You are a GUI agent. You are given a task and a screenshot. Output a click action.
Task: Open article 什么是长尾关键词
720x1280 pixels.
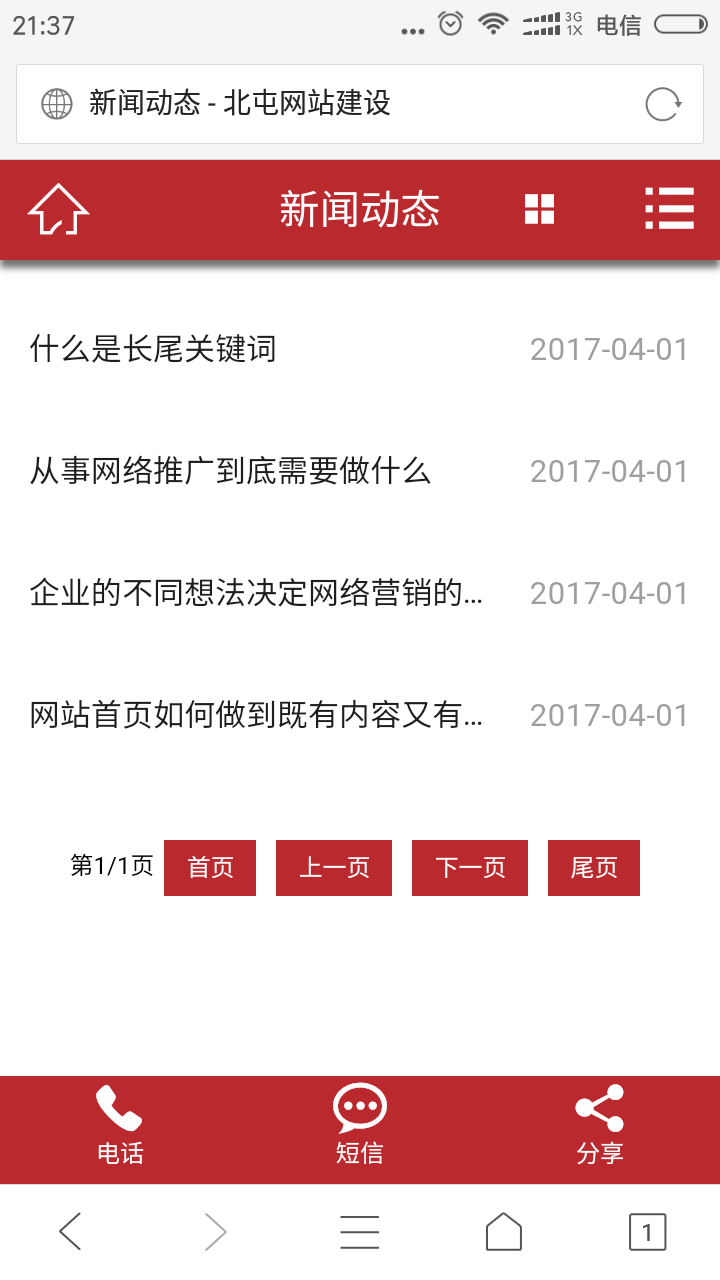click(153, 349)
